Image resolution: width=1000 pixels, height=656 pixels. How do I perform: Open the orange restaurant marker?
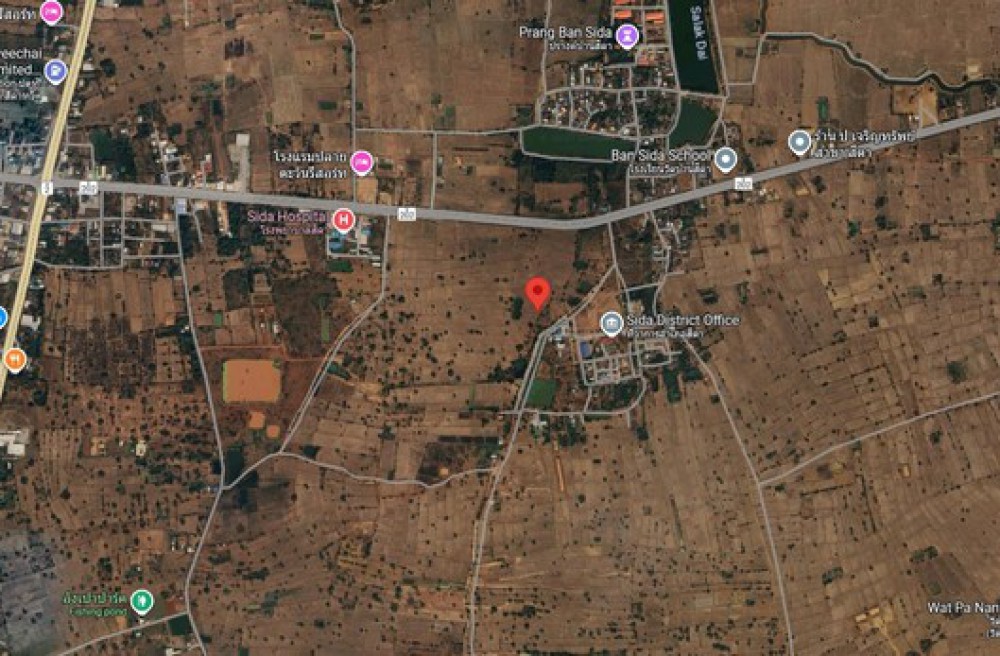14,359
